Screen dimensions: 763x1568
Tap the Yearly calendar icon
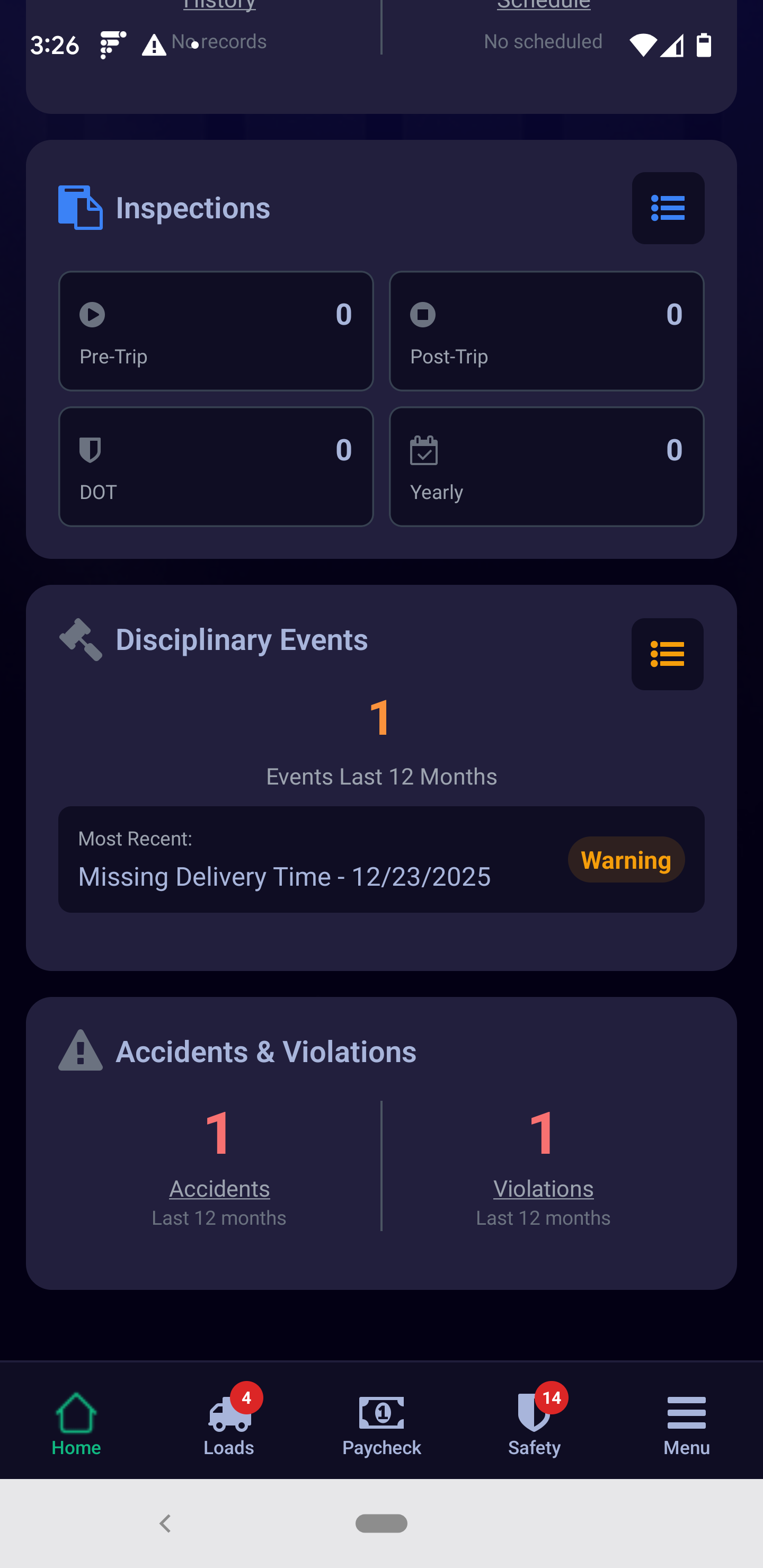coord(424,450)
